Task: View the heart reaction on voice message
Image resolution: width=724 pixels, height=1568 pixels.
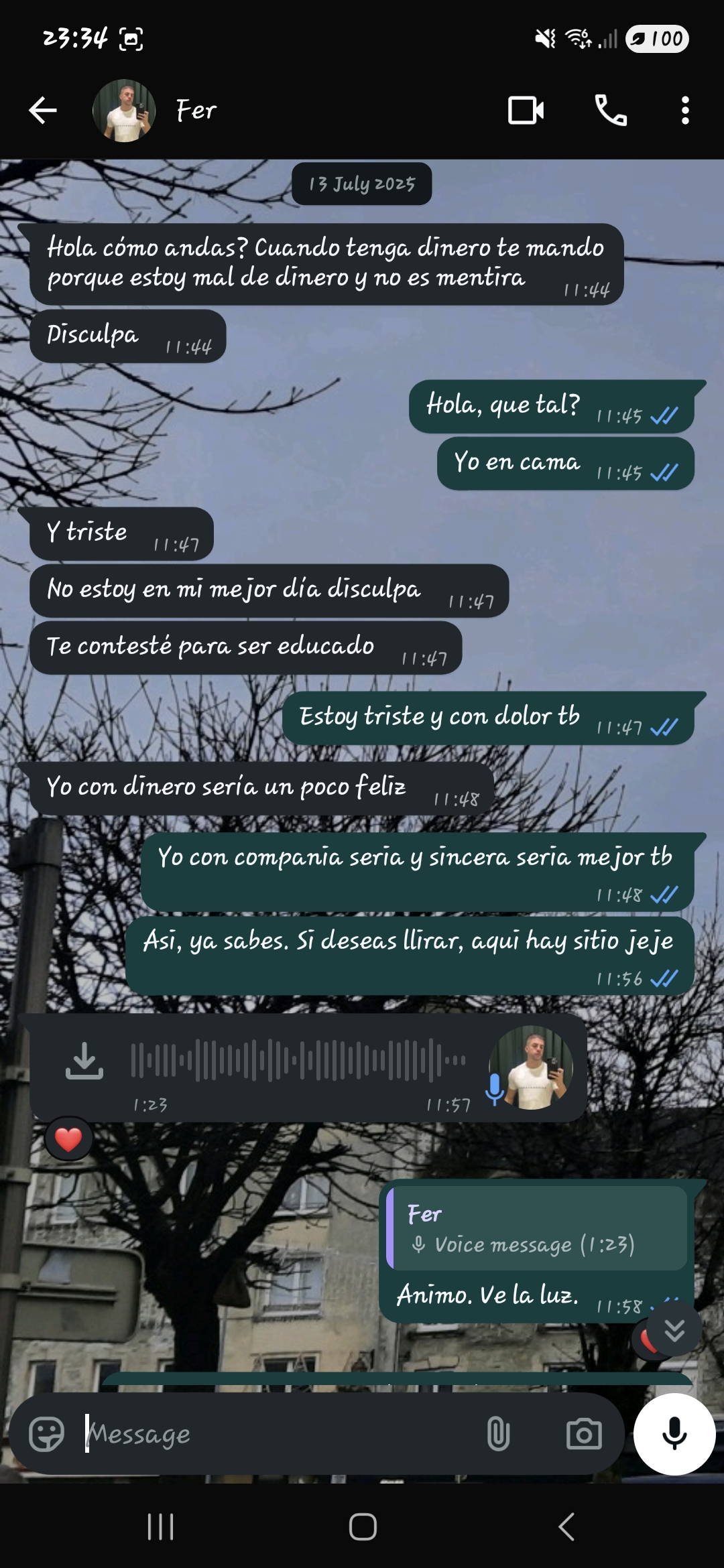Action: [x=68, y=1139]
